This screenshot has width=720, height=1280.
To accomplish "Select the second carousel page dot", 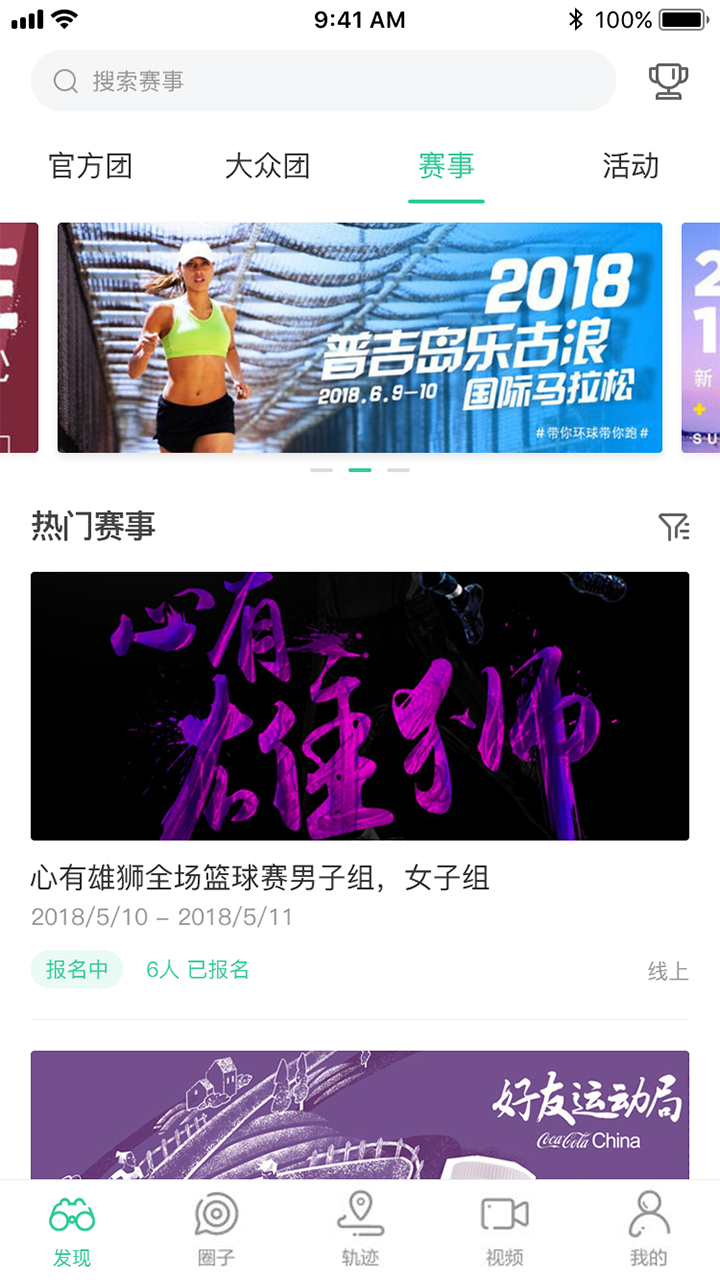I will tap(360, 468).
